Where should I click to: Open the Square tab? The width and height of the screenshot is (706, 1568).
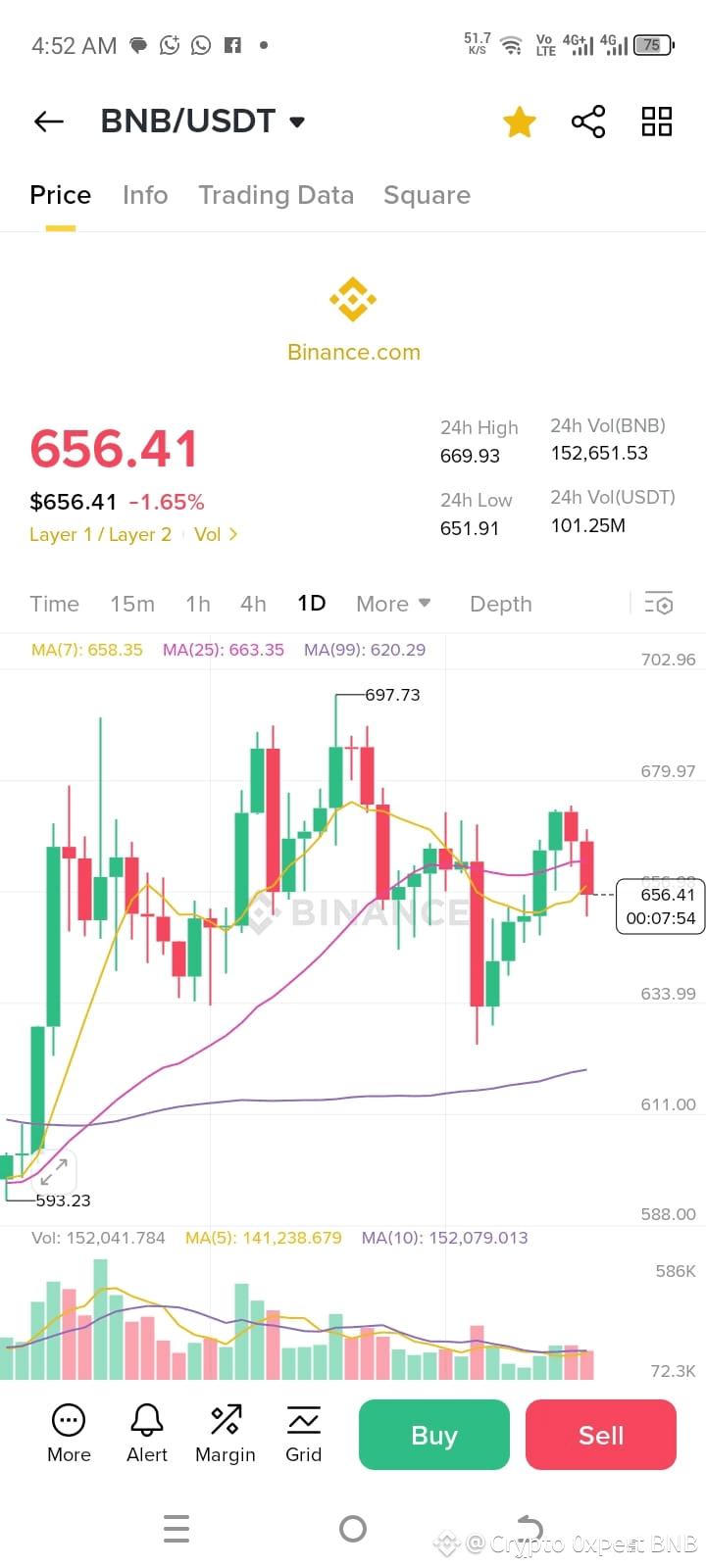428,195
